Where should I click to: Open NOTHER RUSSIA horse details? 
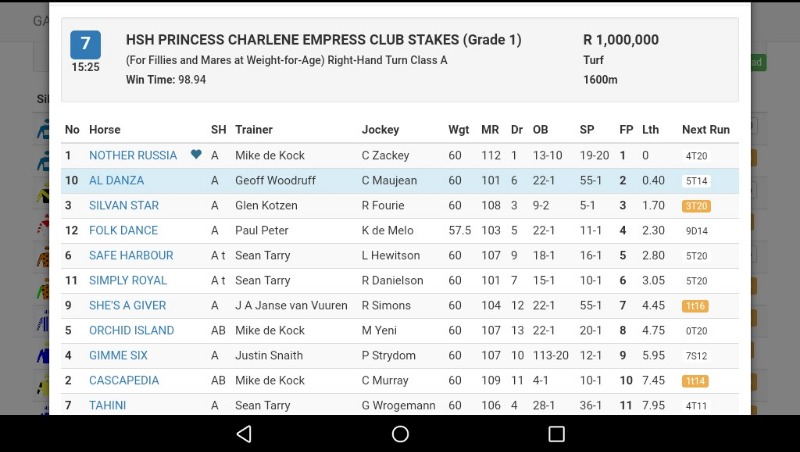pyautogui.click(x=133, y=156)
